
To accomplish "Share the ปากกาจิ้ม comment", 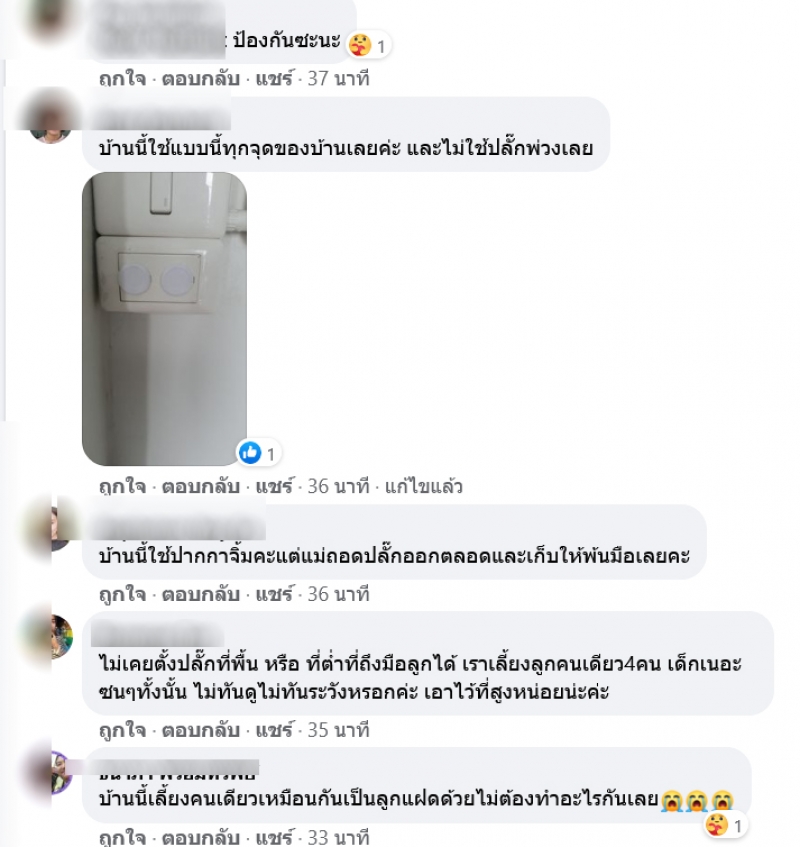I will 273,594.
